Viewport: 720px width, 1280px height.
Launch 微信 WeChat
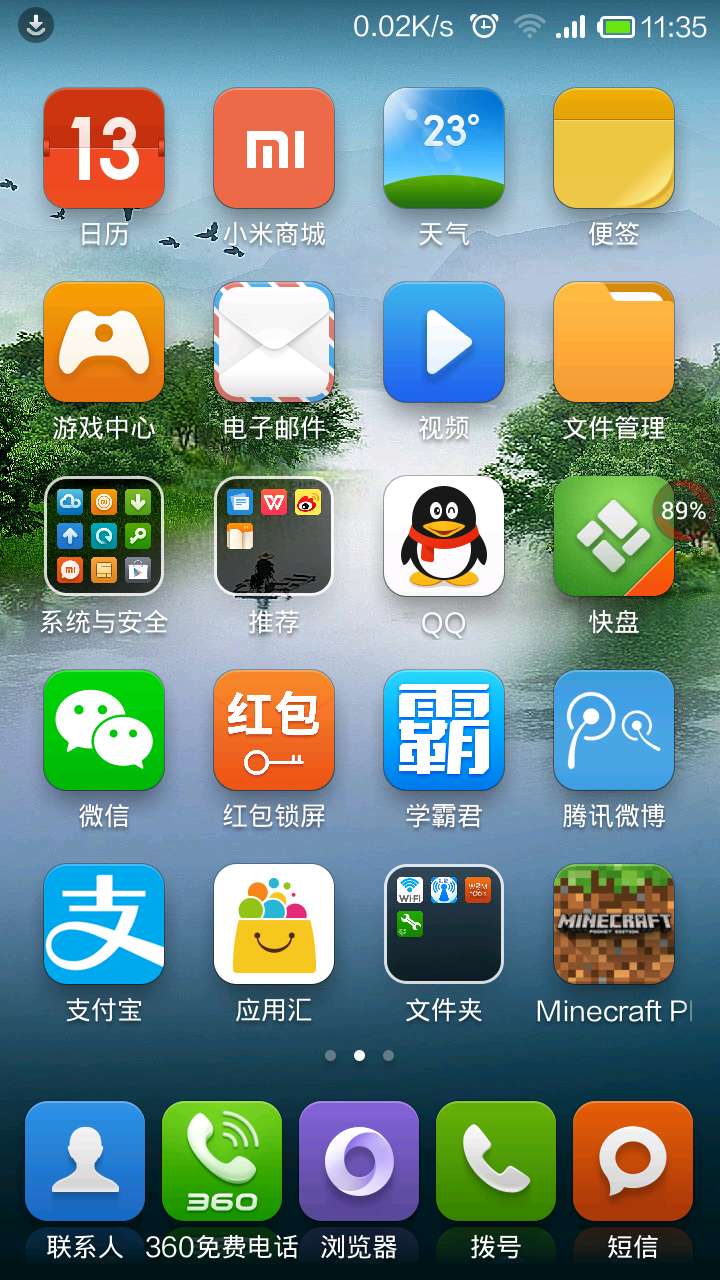(x=104, y=730)
